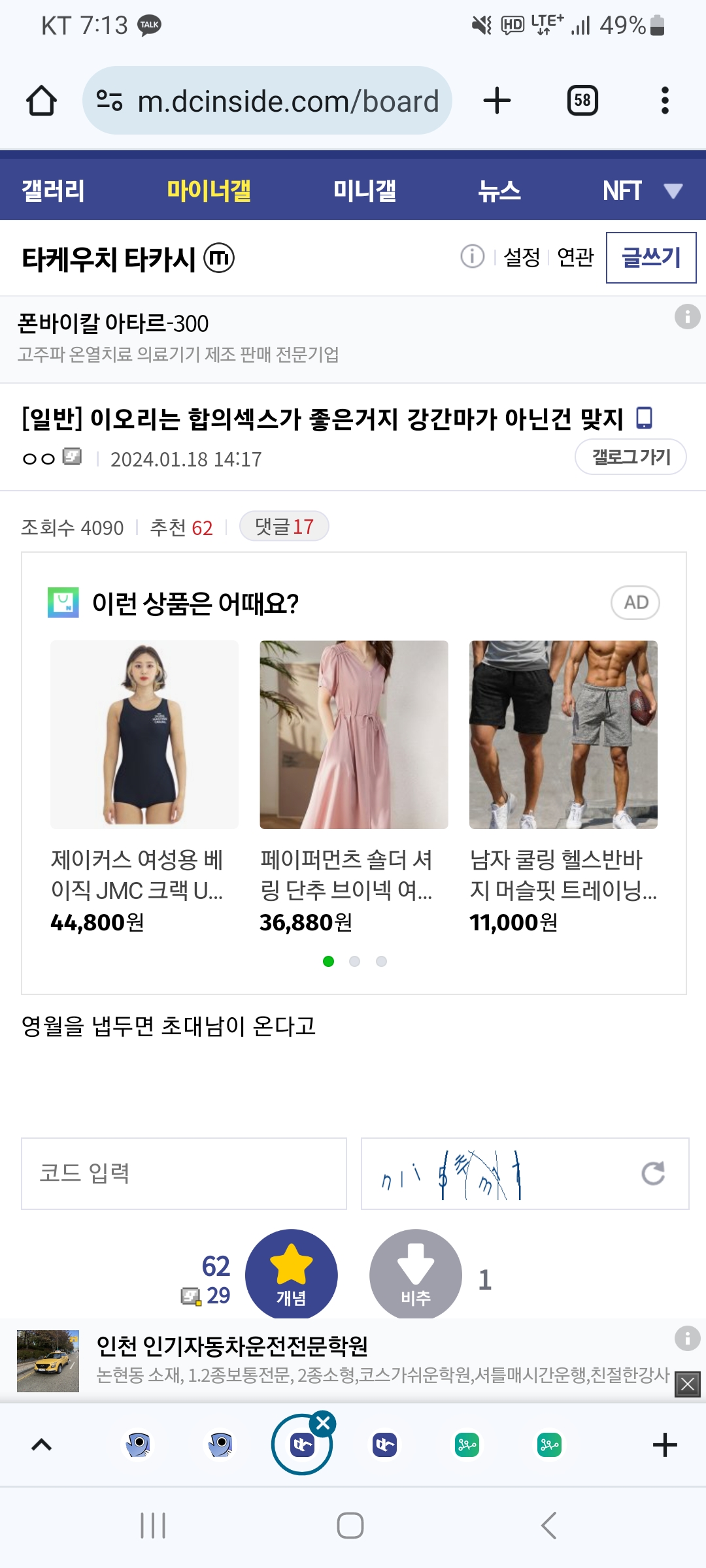Tap 글쓰기 to write a post

[650, 257]
